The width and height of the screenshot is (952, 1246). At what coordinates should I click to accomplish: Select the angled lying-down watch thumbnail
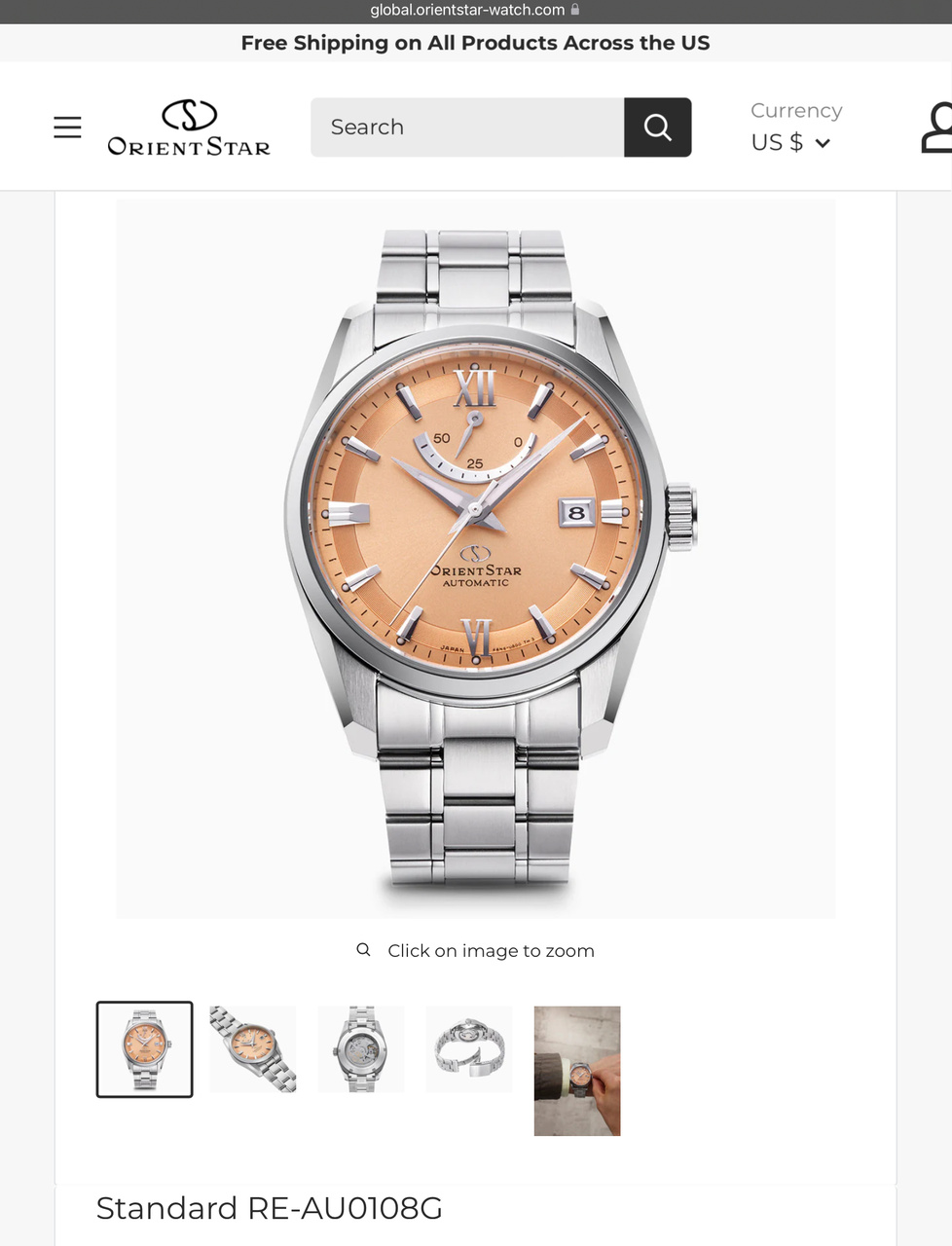tap(253, 1049)
